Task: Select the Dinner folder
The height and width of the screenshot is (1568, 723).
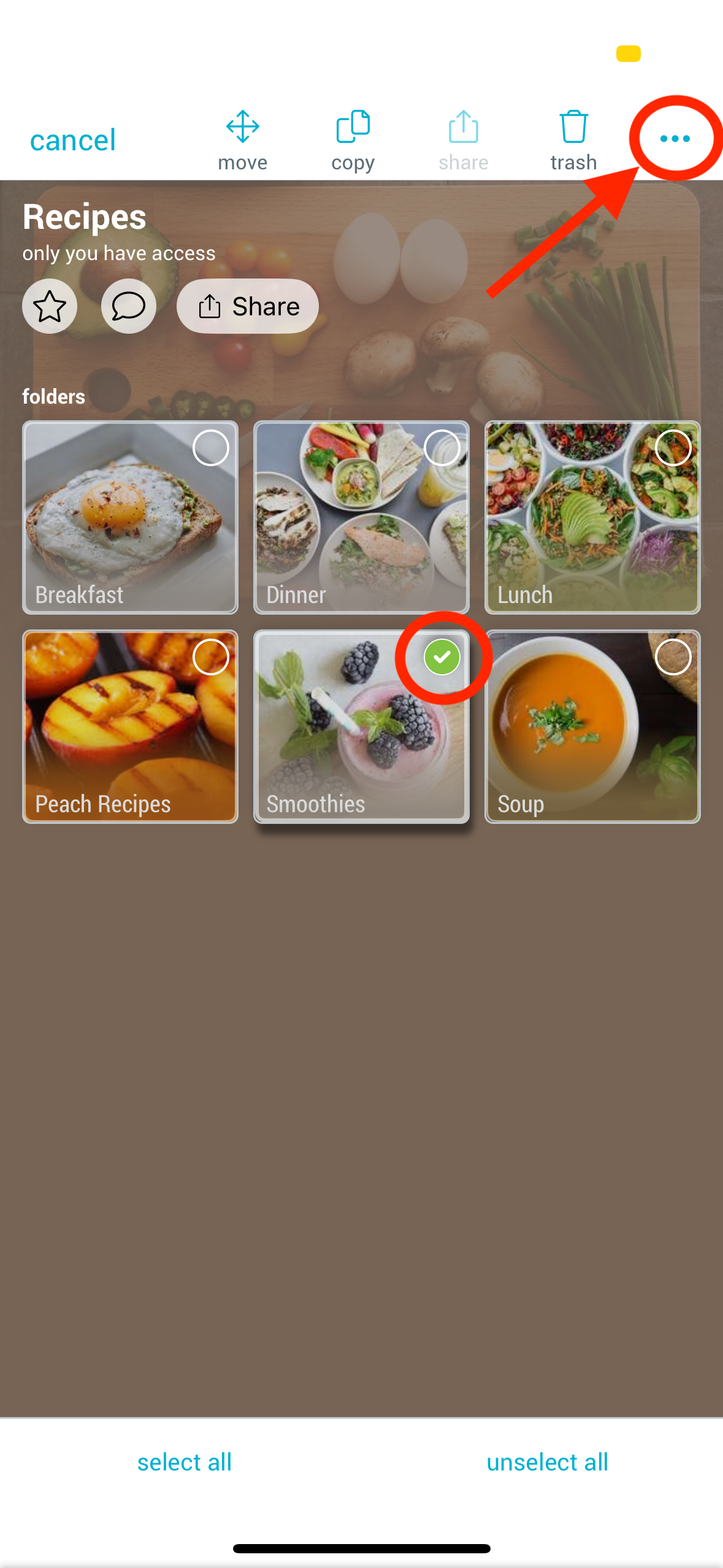Action: point(442,448)
